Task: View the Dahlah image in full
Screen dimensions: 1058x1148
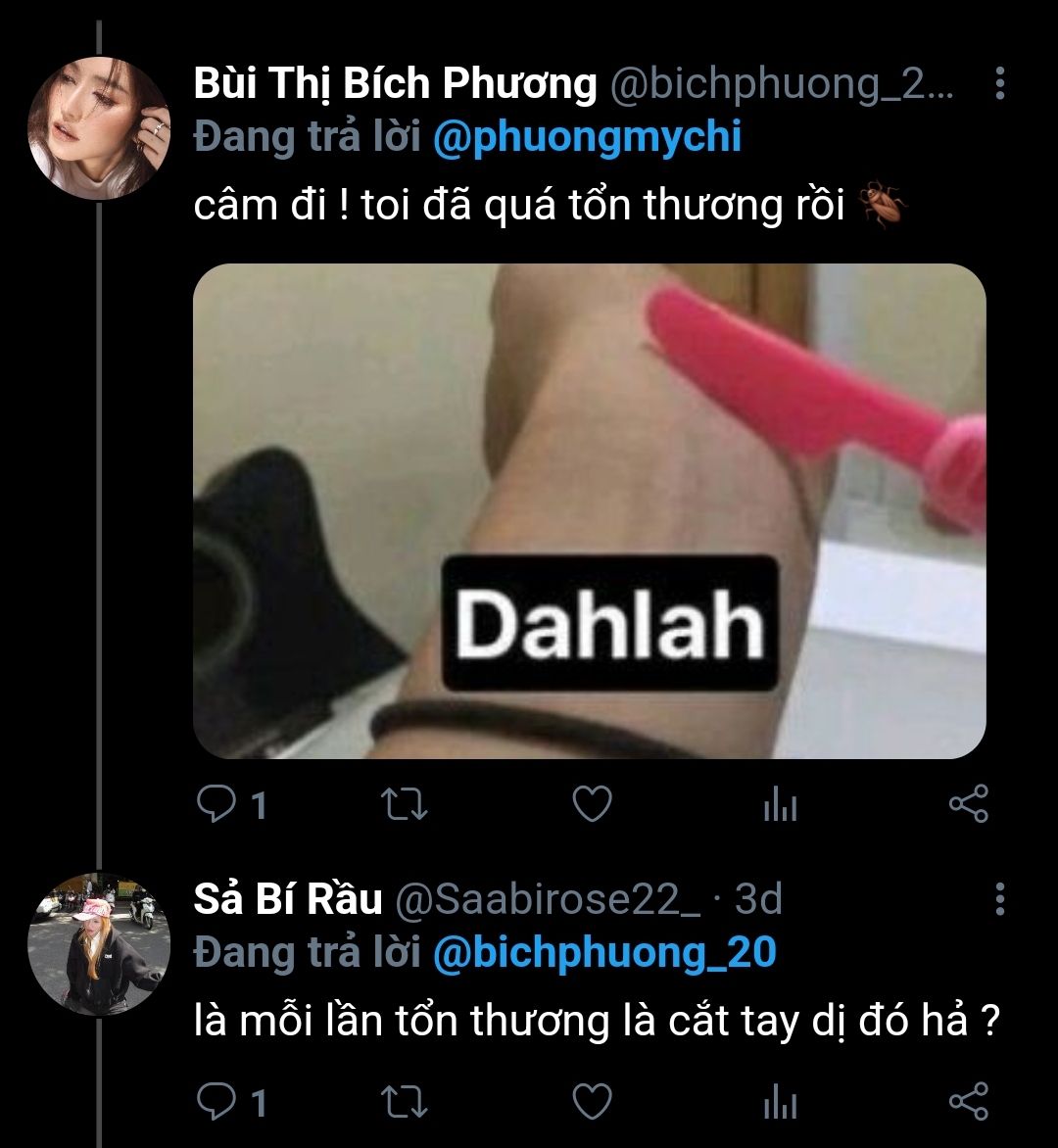Action: coord(589,510)
